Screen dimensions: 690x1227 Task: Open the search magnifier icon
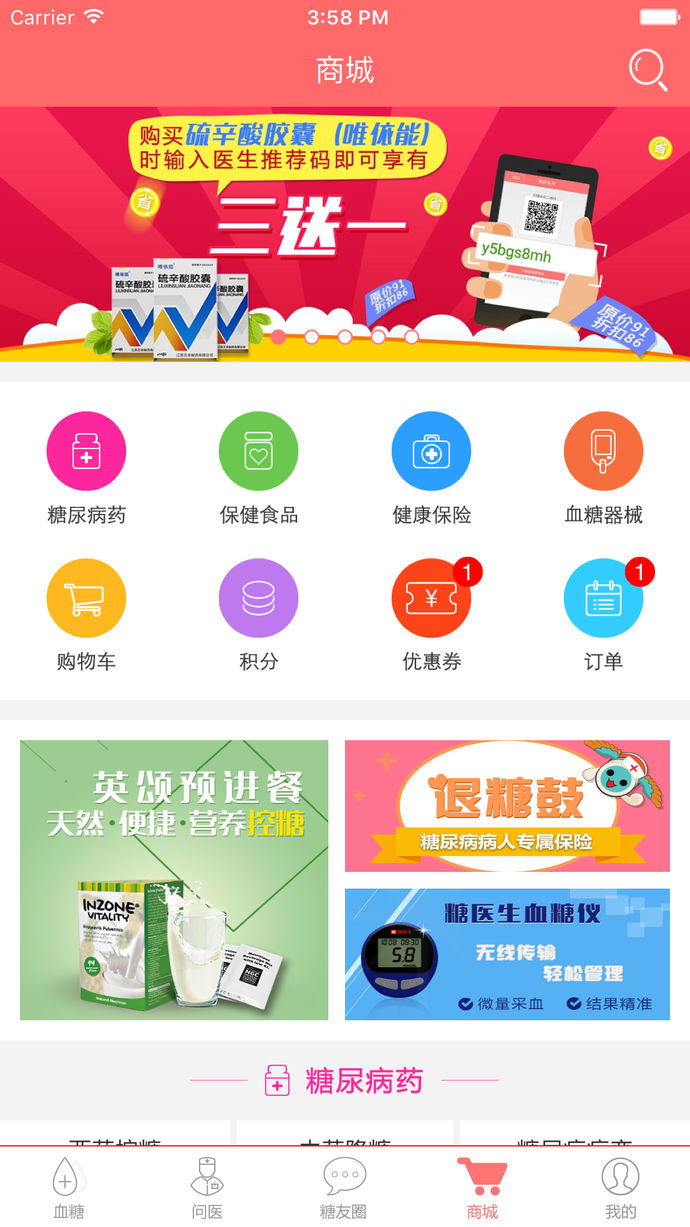647,70
